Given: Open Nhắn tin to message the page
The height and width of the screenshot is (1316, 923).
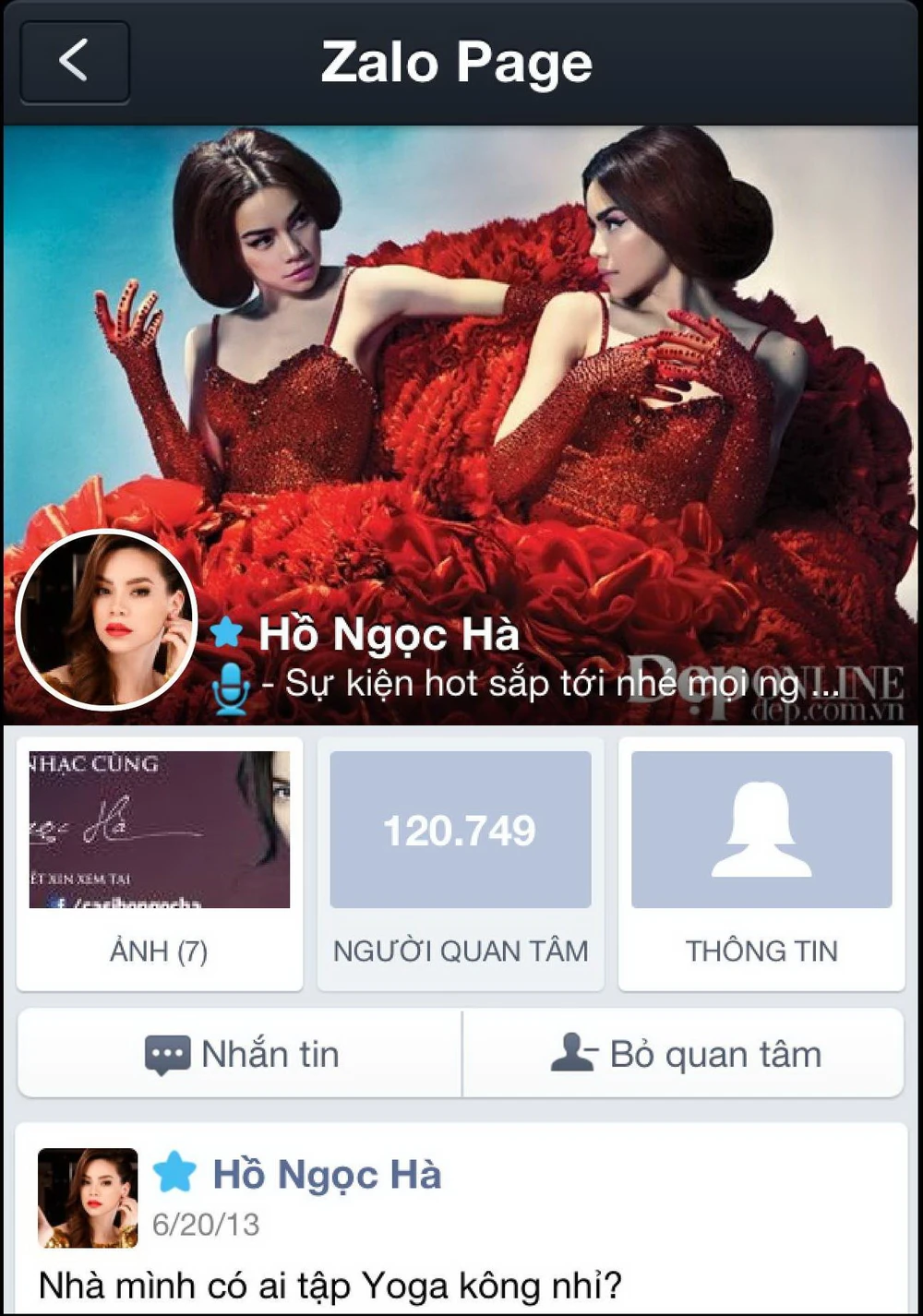Looking at the screenshot, I should [268, 1053].
